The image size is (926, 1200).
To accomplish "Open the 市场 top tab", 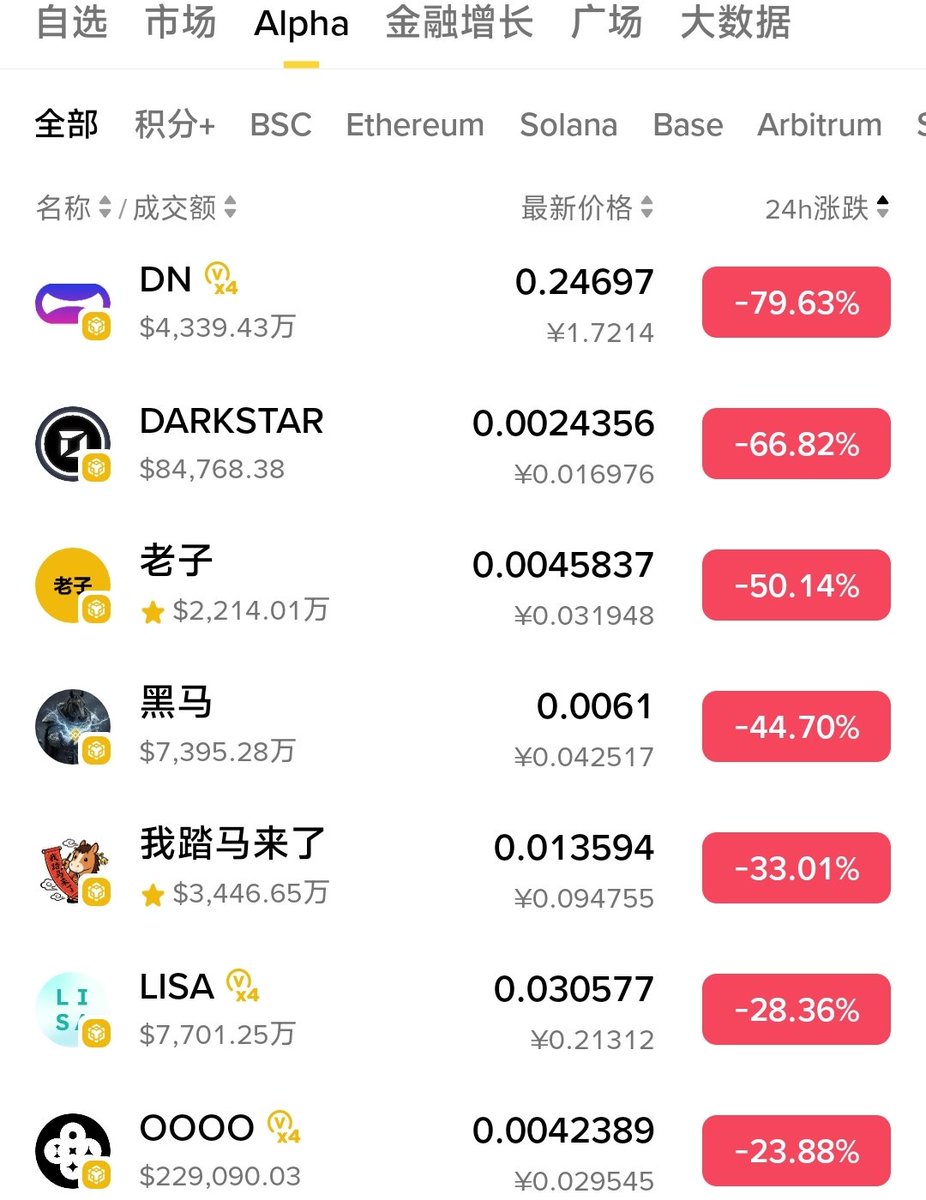I will (x=180, y=23).
